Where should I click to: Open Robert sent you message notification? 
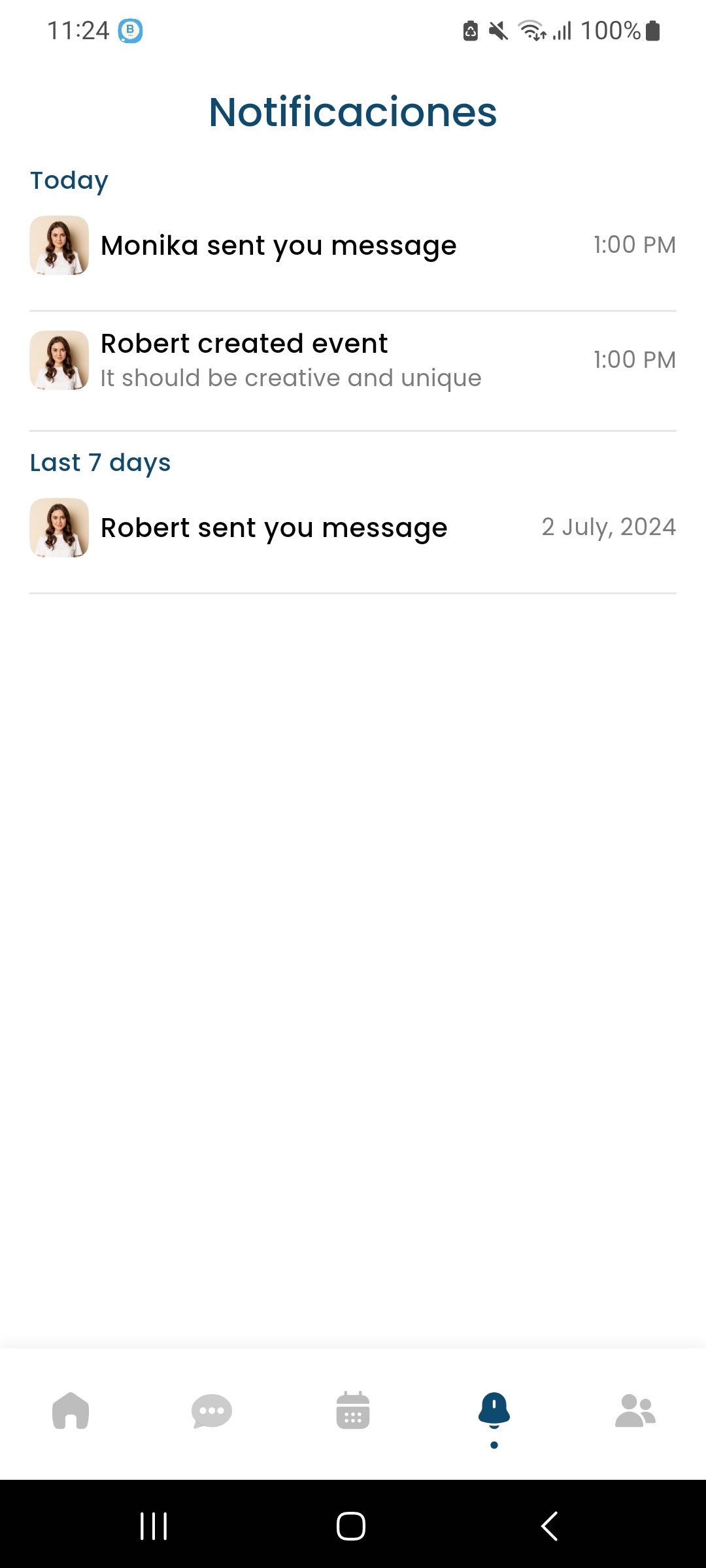353,528
